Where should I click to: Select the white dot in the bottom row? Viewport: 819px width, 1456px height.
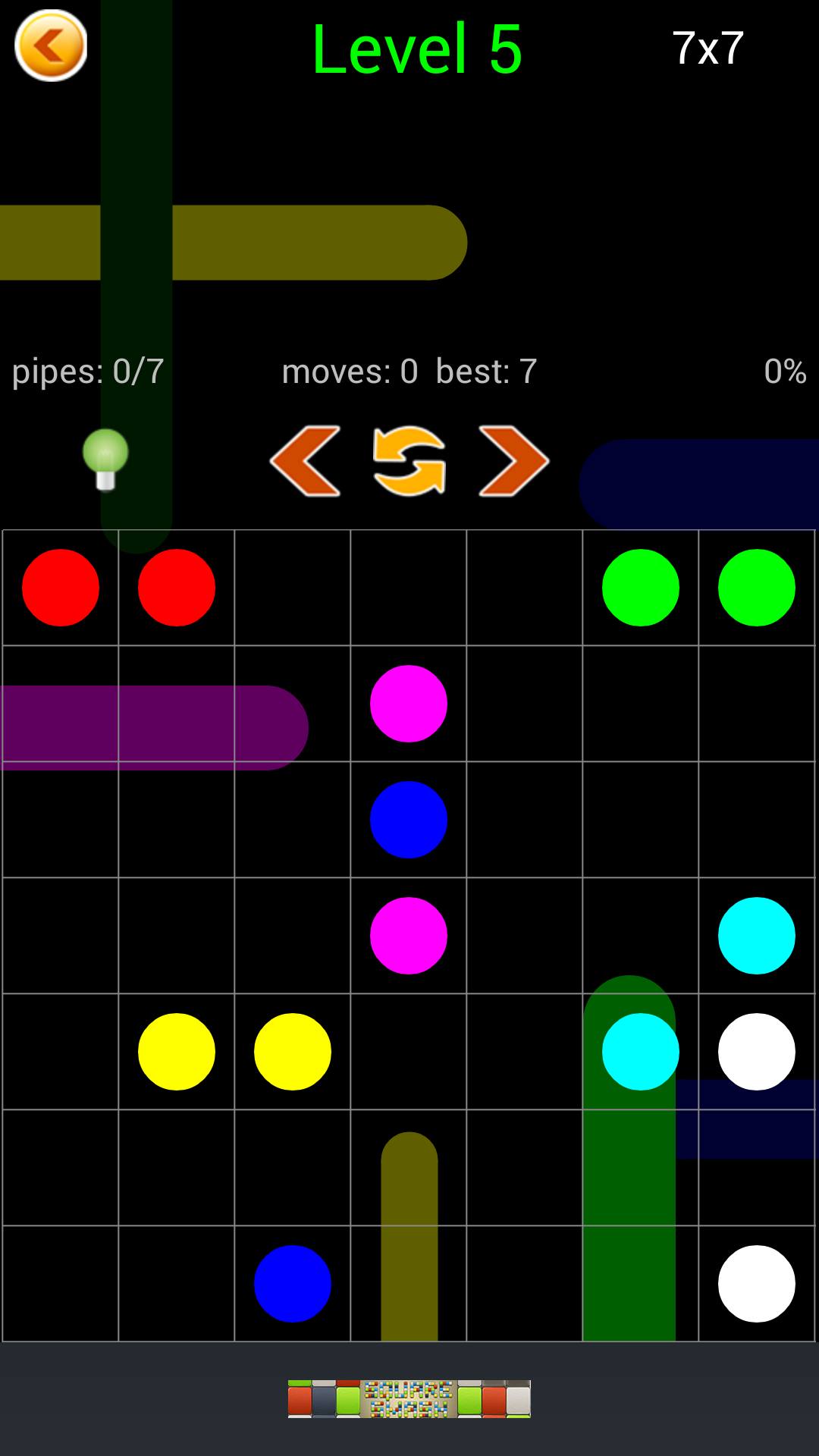pos(756,1283)
